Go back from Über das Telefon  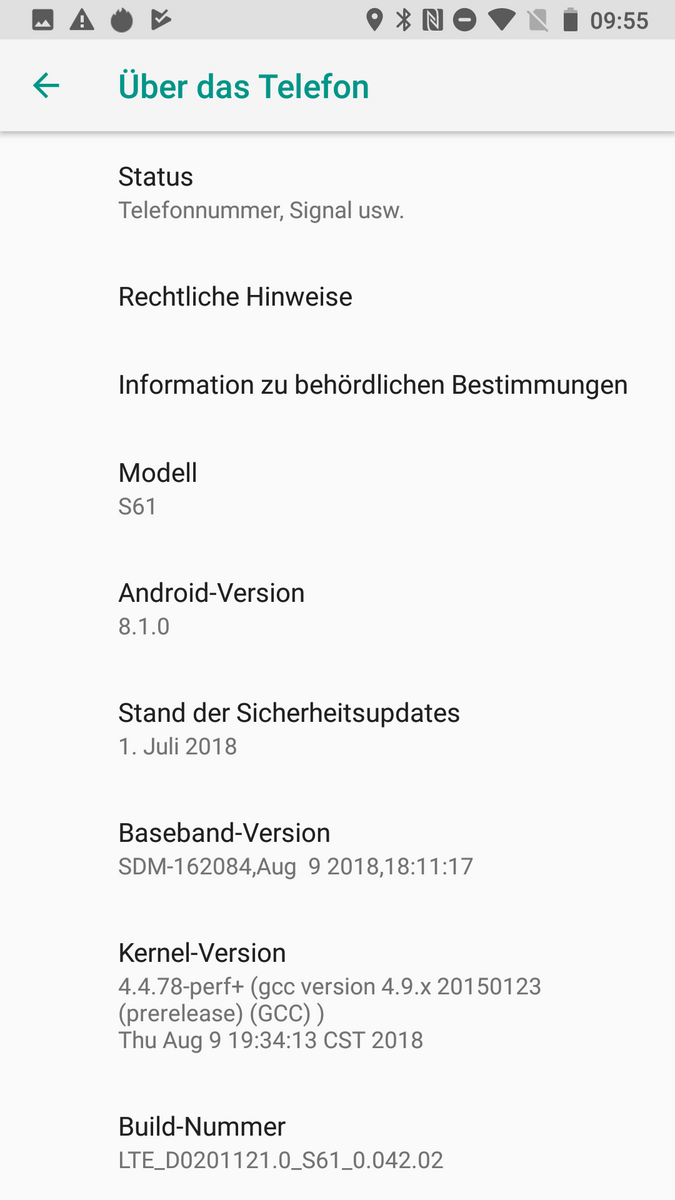pyautogui.click(x=46, y=86)
